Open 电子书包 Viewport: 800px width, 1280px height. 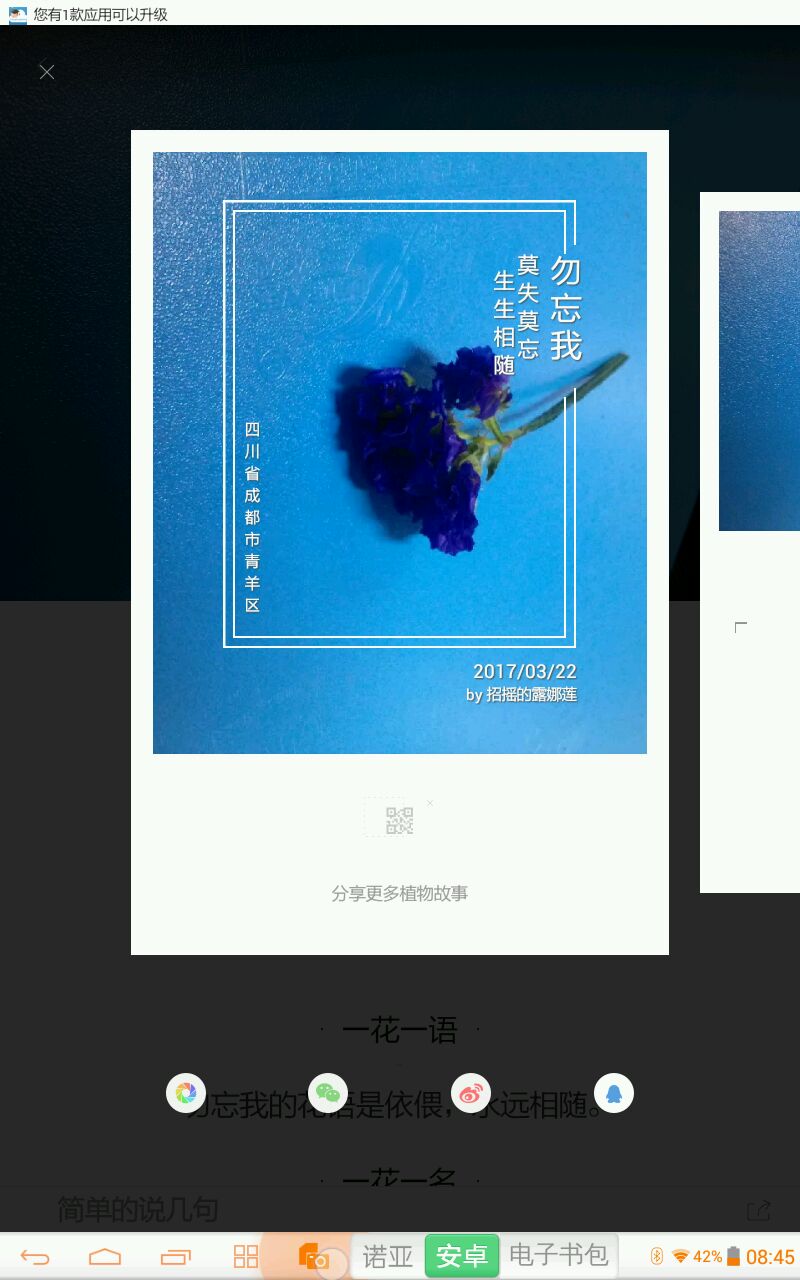coord(558,1255)
